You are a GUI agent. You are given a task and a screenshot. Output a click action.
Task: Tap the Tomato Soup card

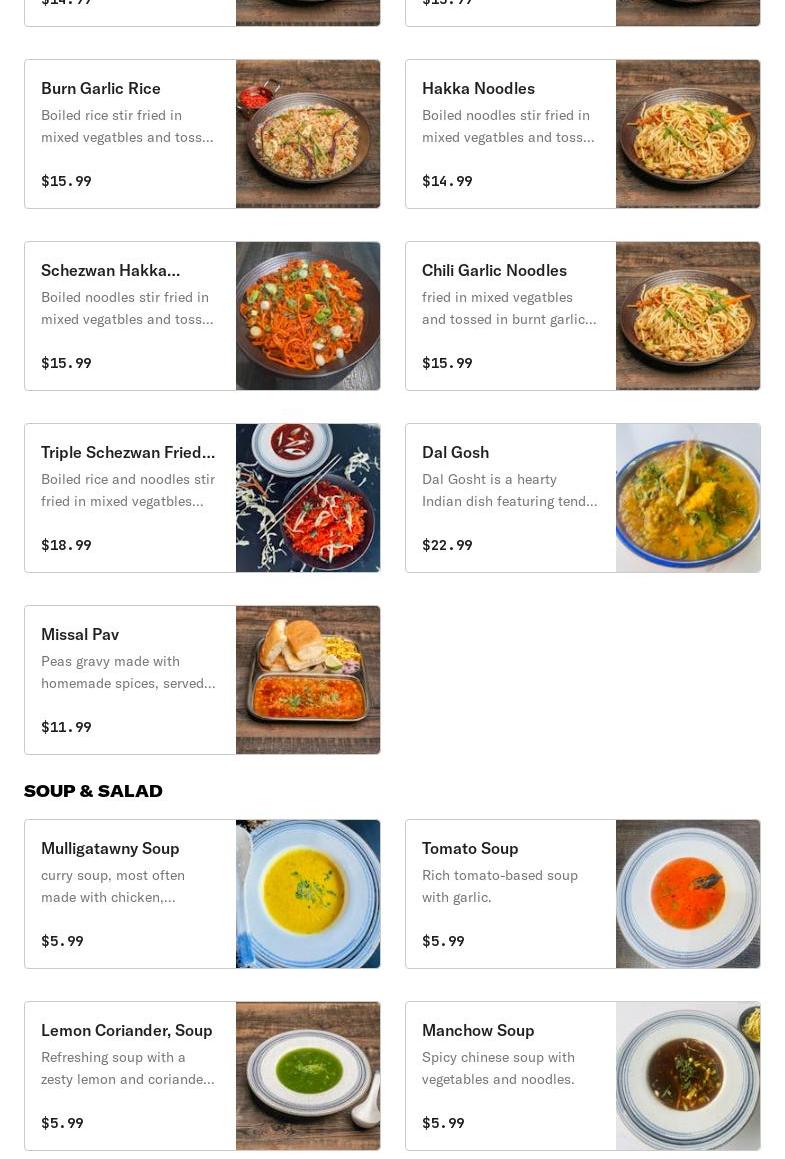[582, 894]
